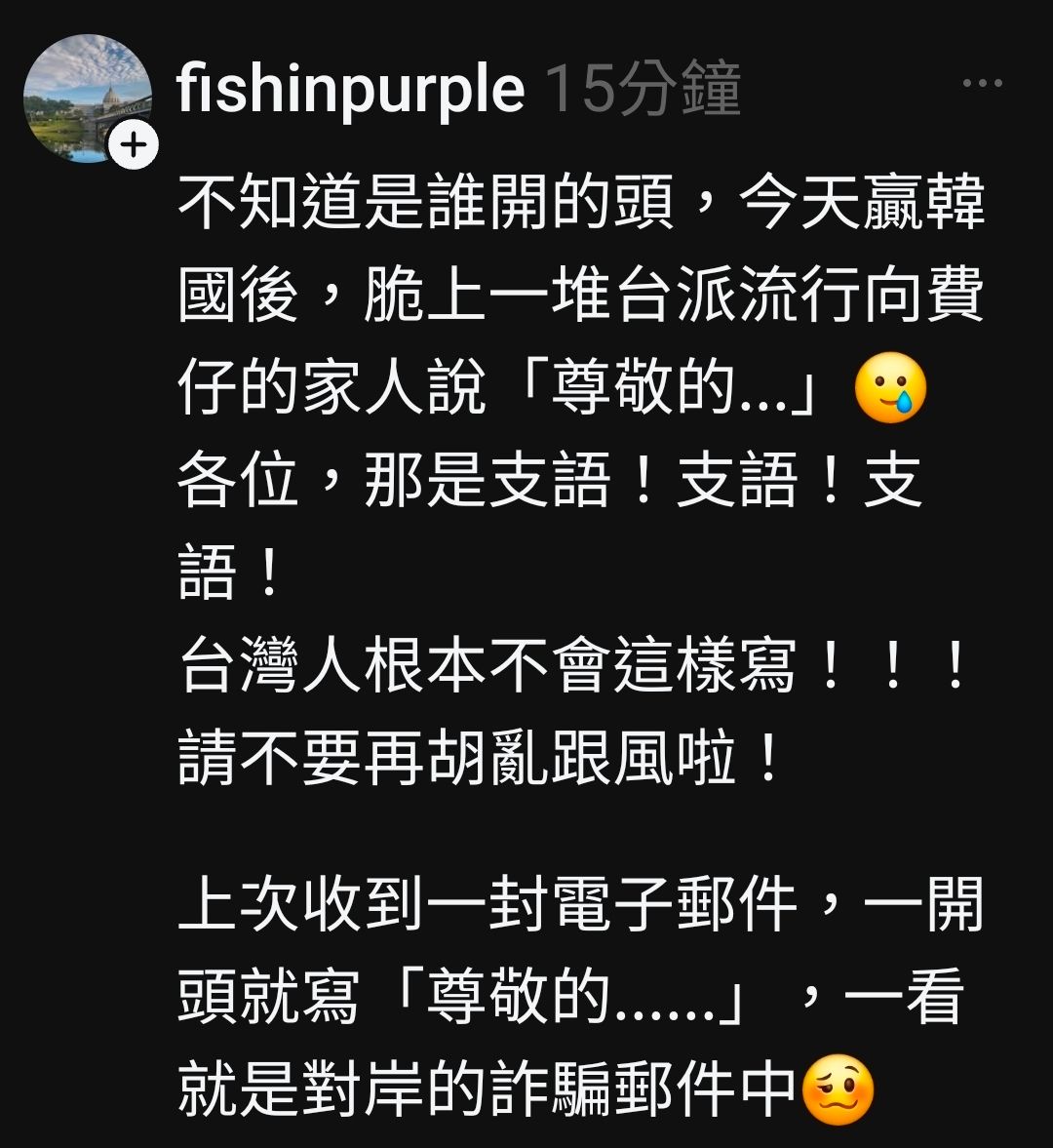This screenshot has width=1053, height=1148.
Task: Open fishinpurple's profile picture
Action: [x=84, y=96]
